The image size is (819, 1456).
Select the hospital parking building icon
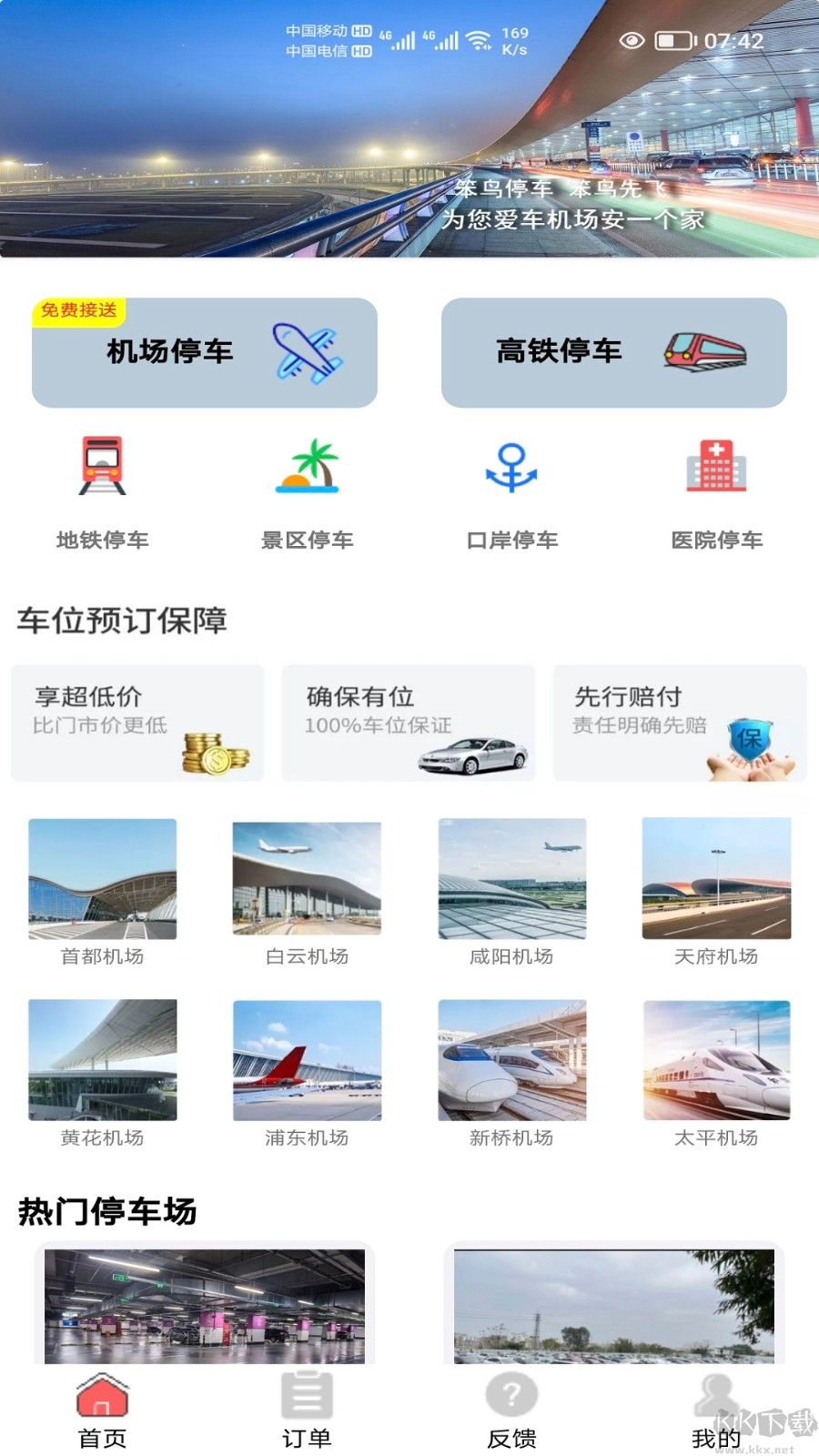[717, 466]
